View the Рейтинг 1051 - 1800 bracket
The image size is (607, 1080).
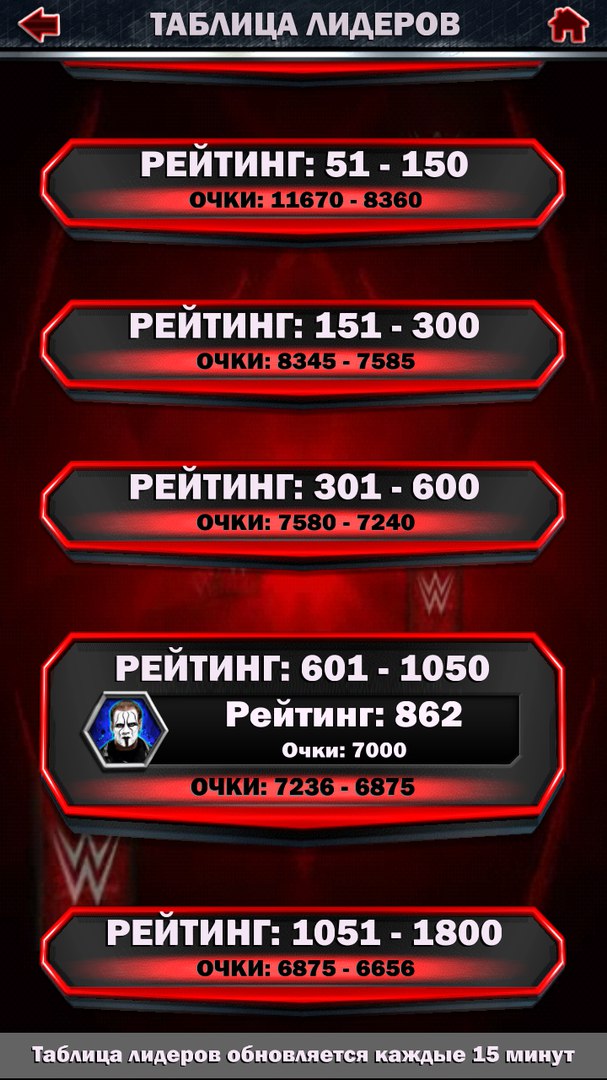[303, 952]
